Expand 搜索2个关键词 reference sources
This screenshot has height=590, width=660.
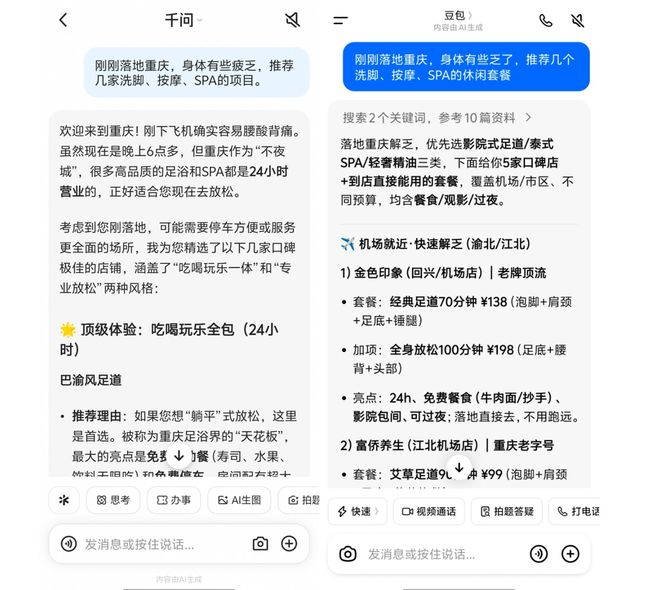click(437, 118)
